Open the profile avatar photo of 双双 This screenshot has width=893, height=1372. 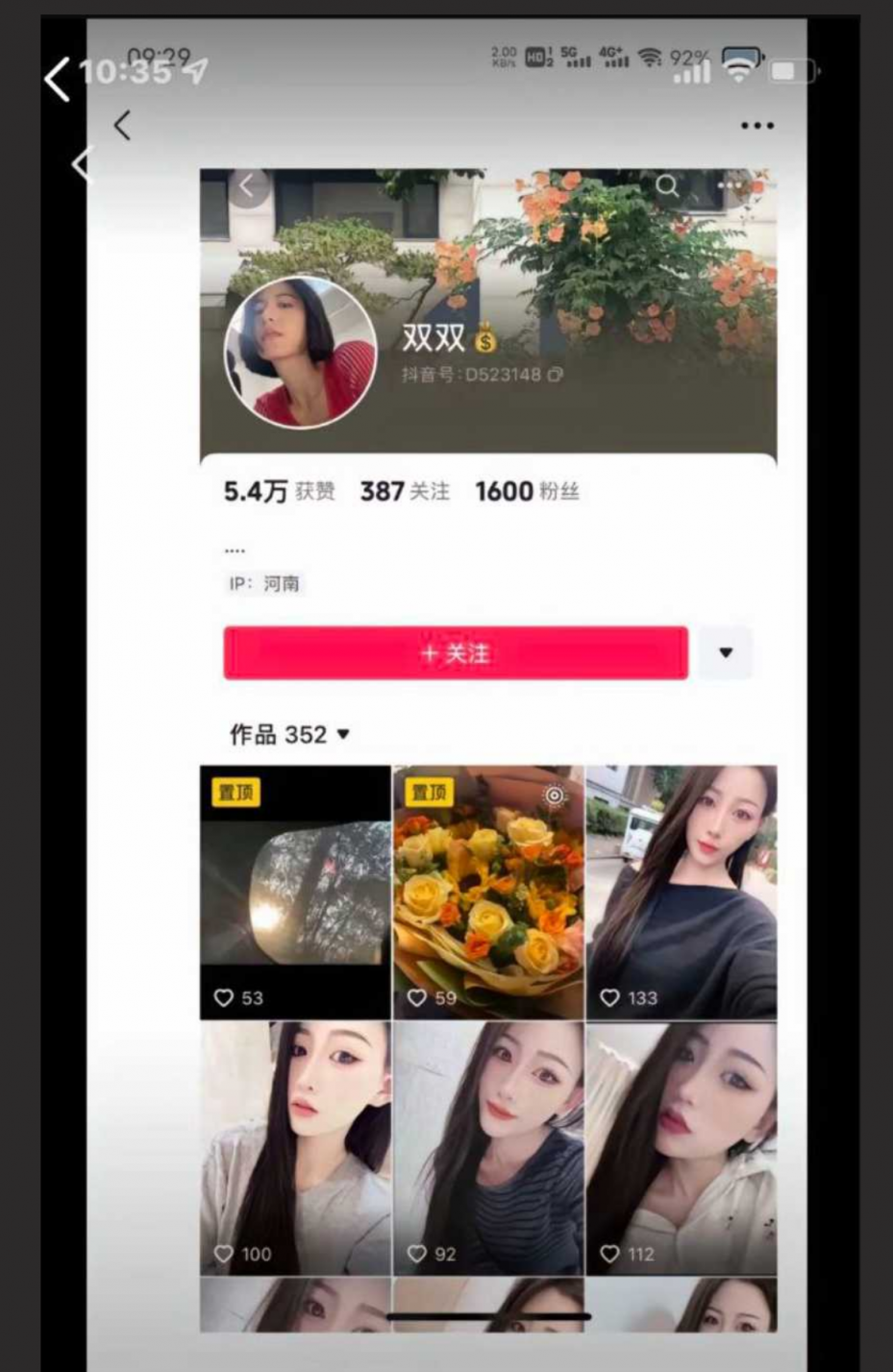pyautogui.click(x=301, y=350)
